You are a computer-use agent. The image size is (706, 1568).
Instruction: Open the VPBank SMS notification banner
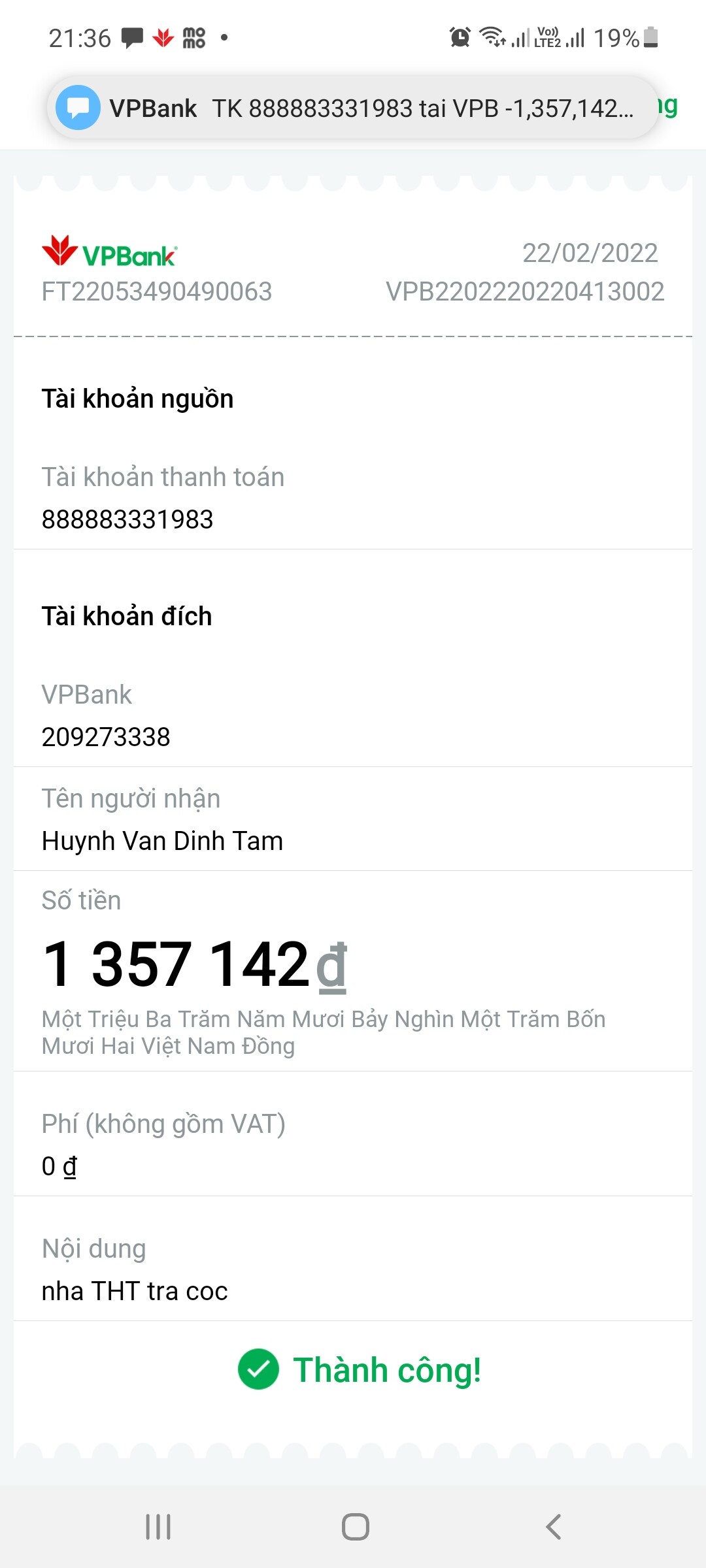tap(353, 108)
